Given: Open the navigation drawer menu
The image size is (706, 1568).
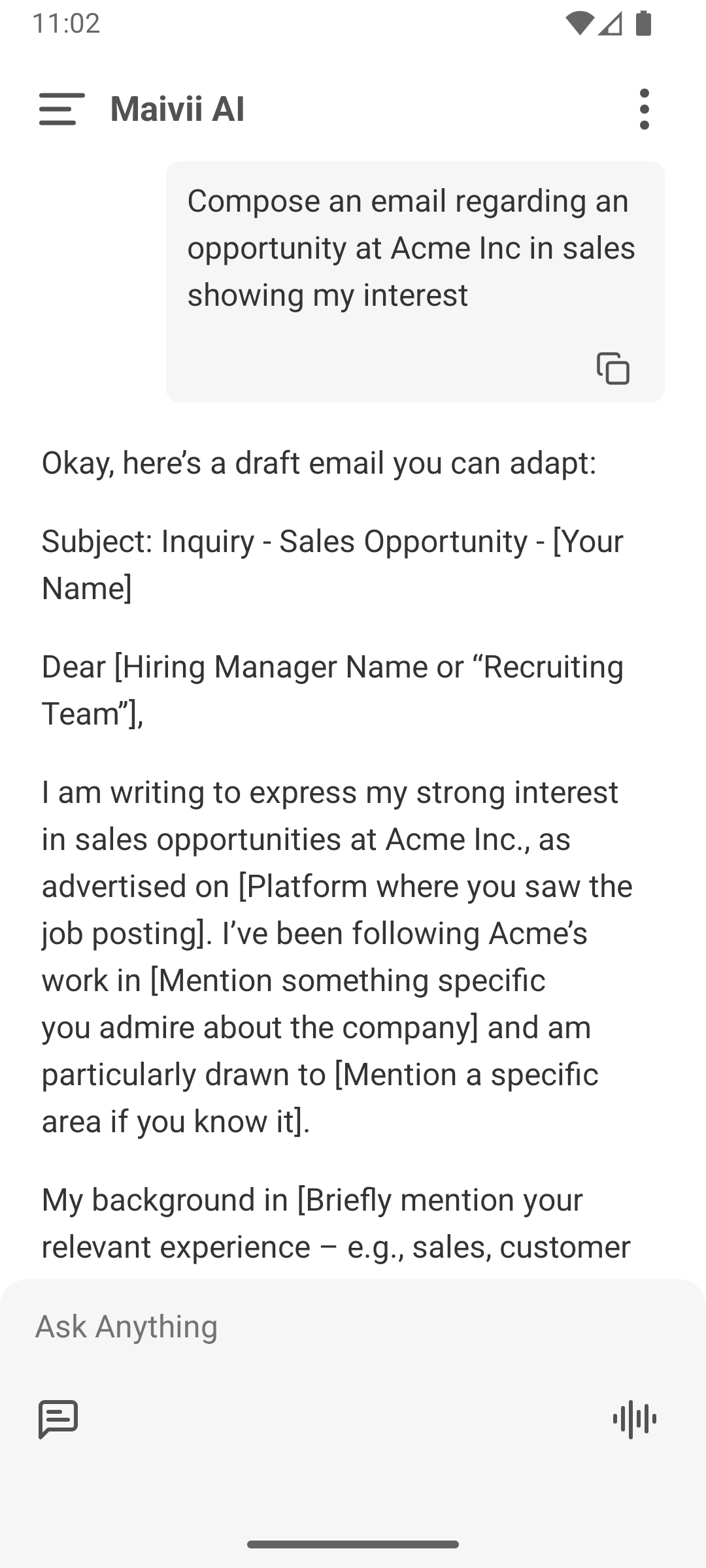Looking at the screenshot, I should click(x=61, y=108).
